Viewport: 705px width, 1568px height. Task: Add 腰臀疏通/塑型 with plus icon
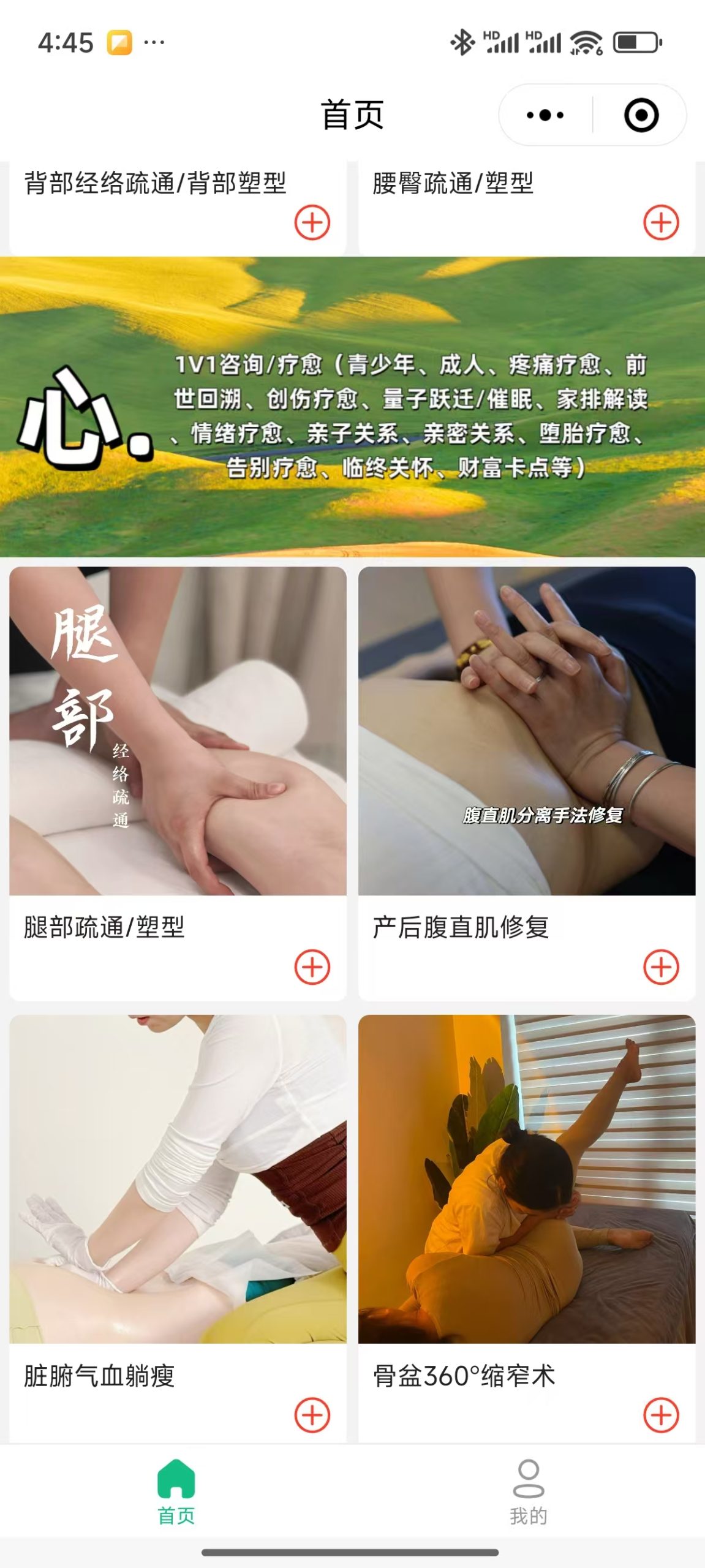tap(661, 222)
